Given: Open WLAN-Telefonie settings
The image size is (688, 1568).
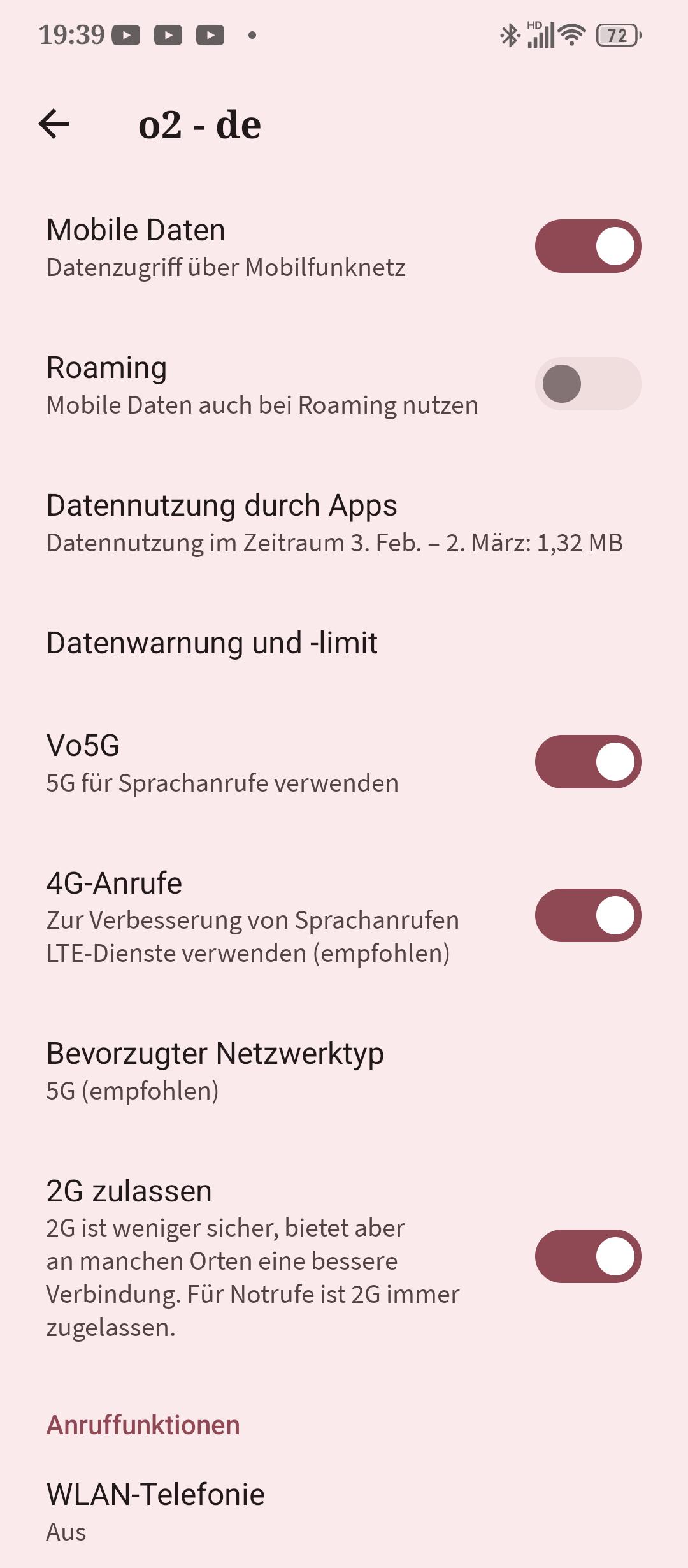Looking at the screenshot, I should 155,1511.
